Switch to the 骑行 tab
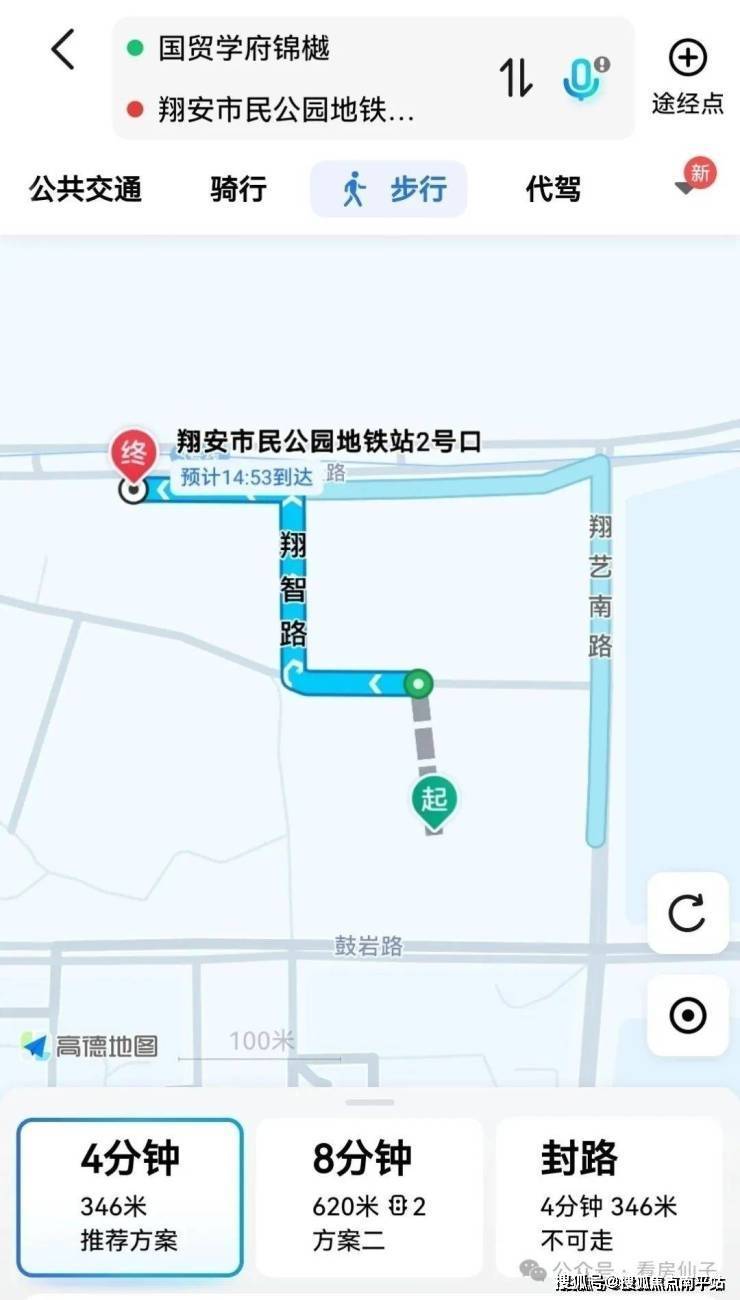 pos(238,189)
